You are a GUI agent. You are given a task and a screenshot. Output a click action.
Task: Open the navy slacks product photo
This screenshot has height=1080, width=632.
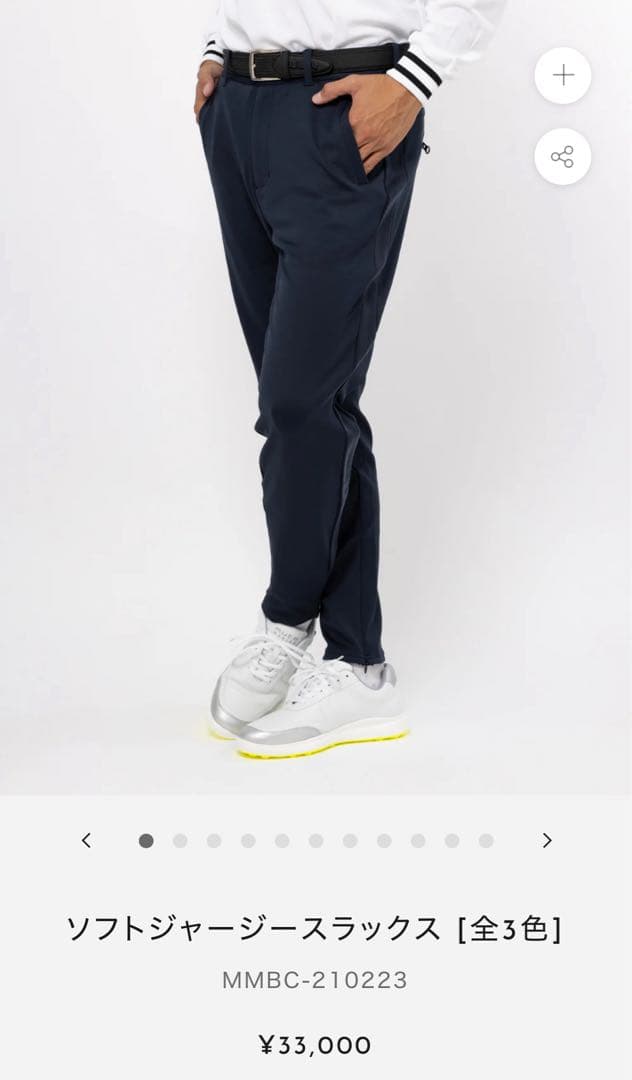[x=310, y=380]
